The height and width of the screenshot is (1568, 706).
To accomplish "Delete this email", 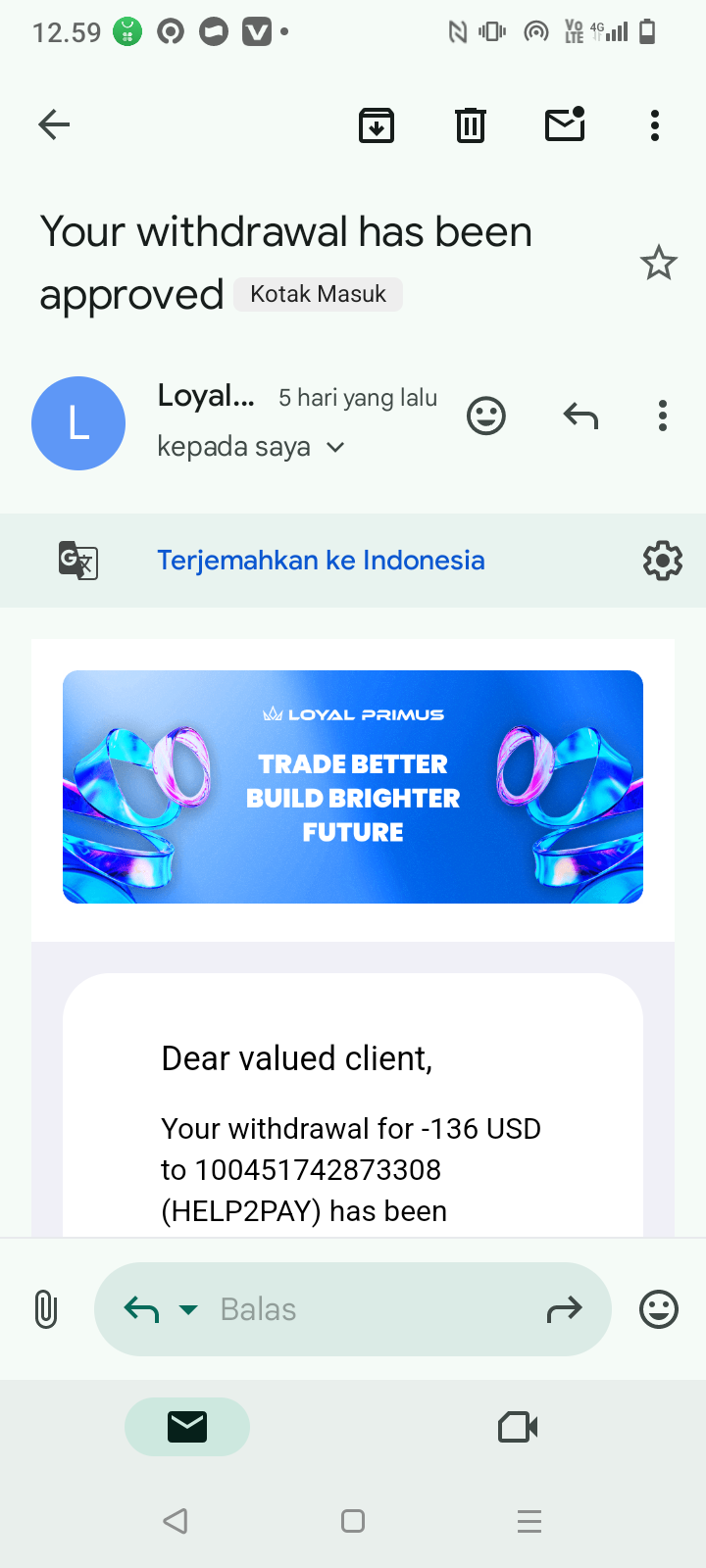I will (x=471, y=124).
